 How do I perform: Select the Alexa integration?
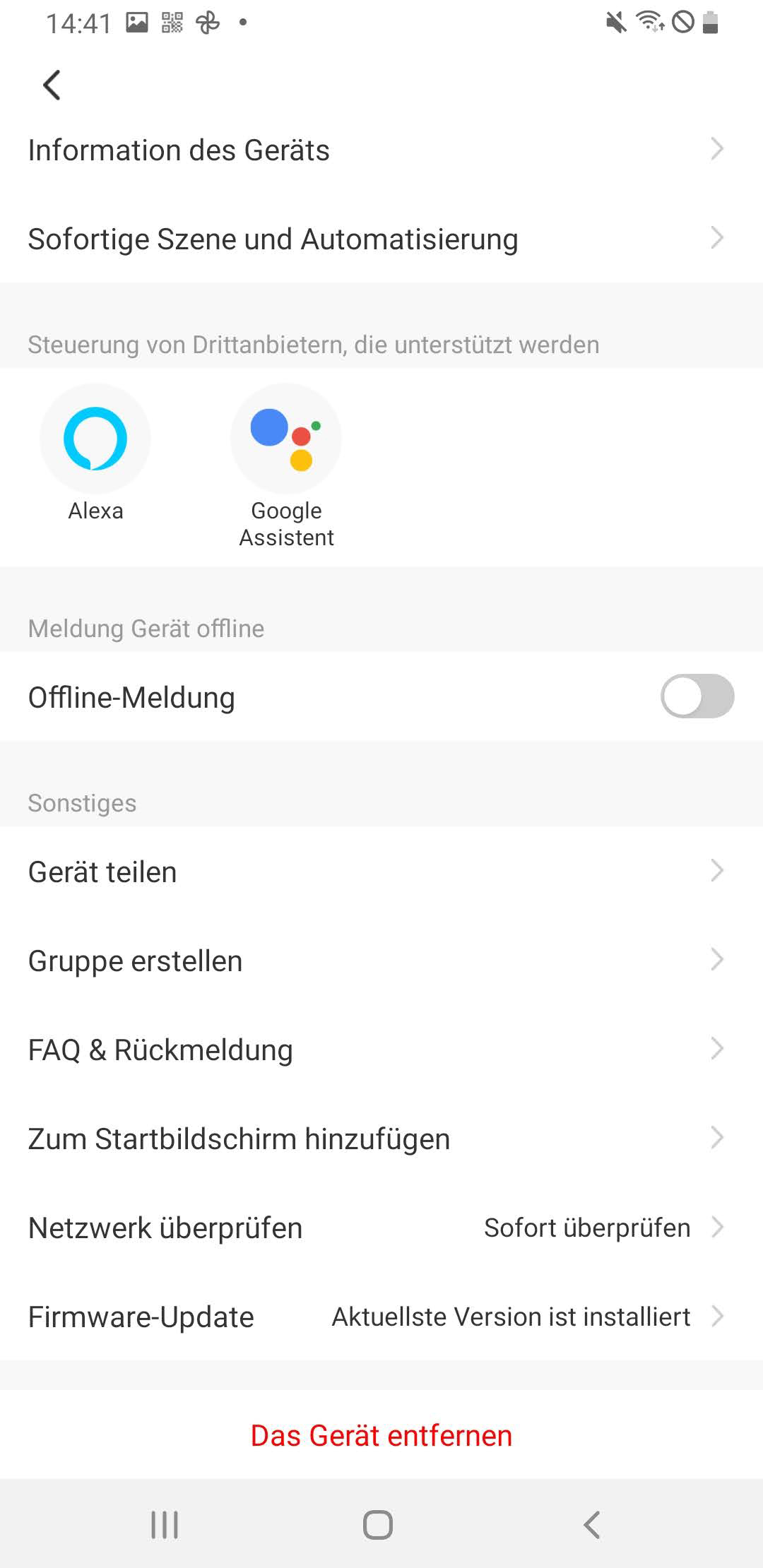[x=95, y=439]
